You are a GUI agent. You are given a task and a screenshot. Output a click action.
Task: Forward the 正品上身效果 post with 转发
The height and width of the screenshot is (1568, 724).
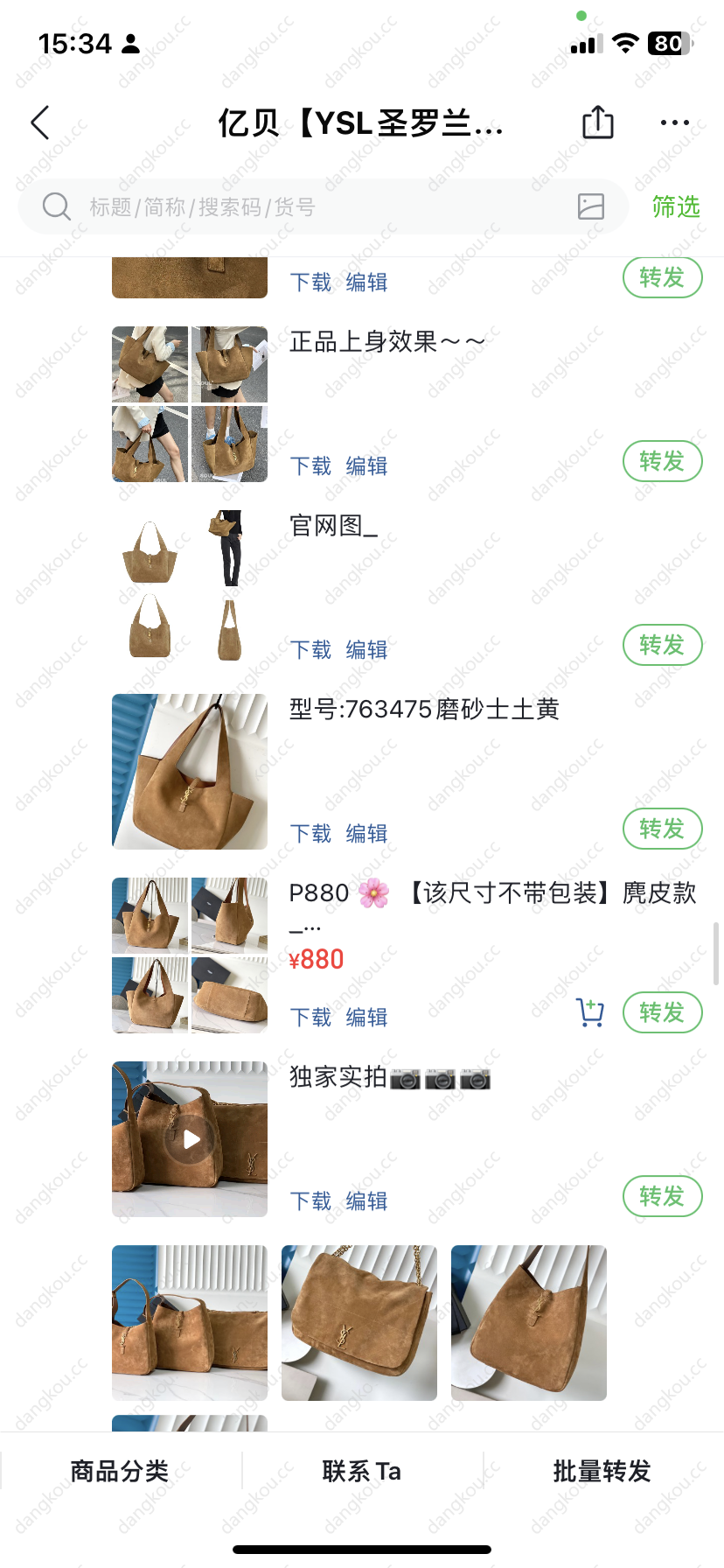pyautogui.click(x=662, y=461)
